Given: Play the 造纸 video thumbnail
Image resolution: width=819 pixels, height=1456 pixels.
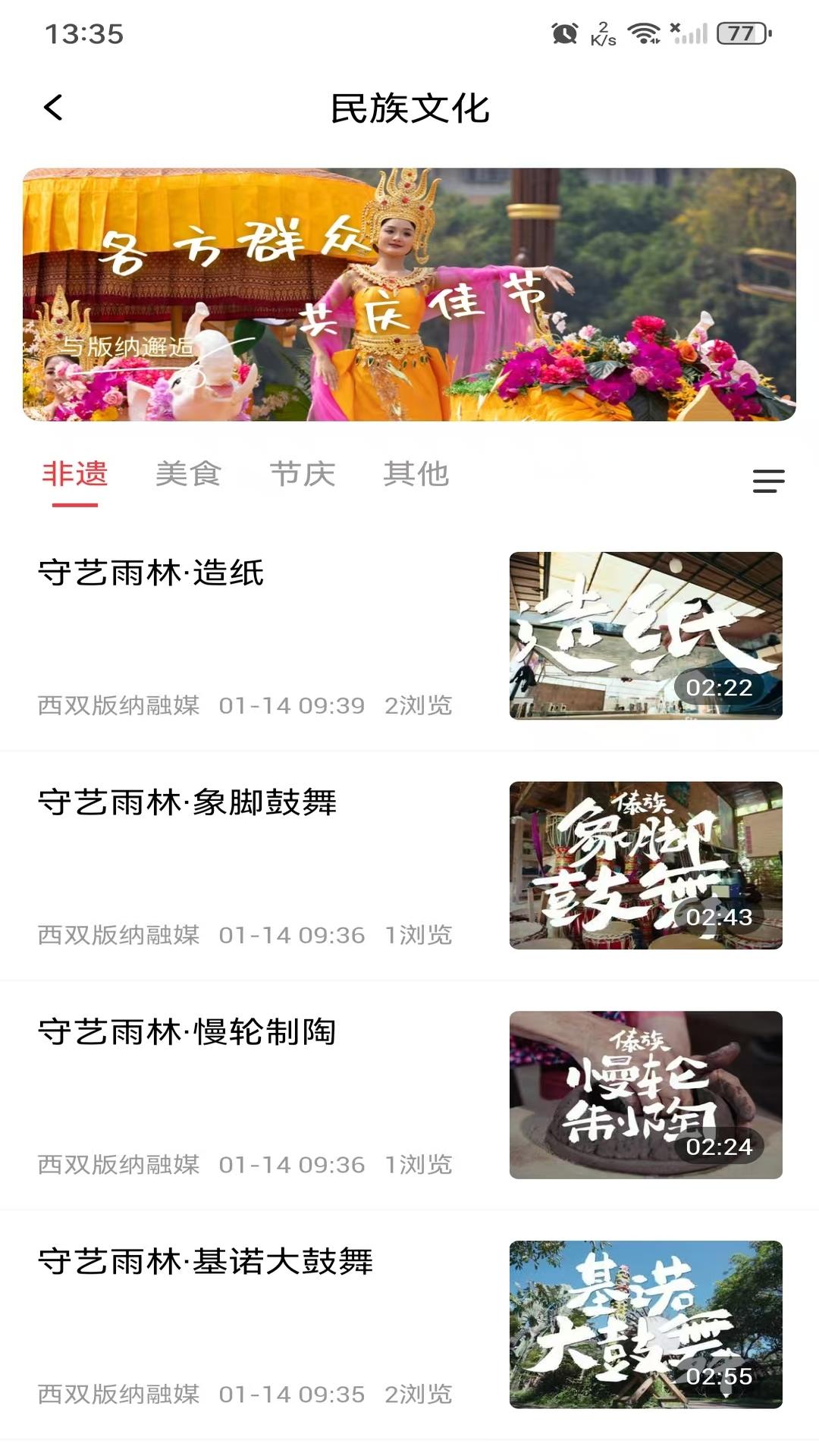Looking at the screenshot, I should tap(646, 634).
